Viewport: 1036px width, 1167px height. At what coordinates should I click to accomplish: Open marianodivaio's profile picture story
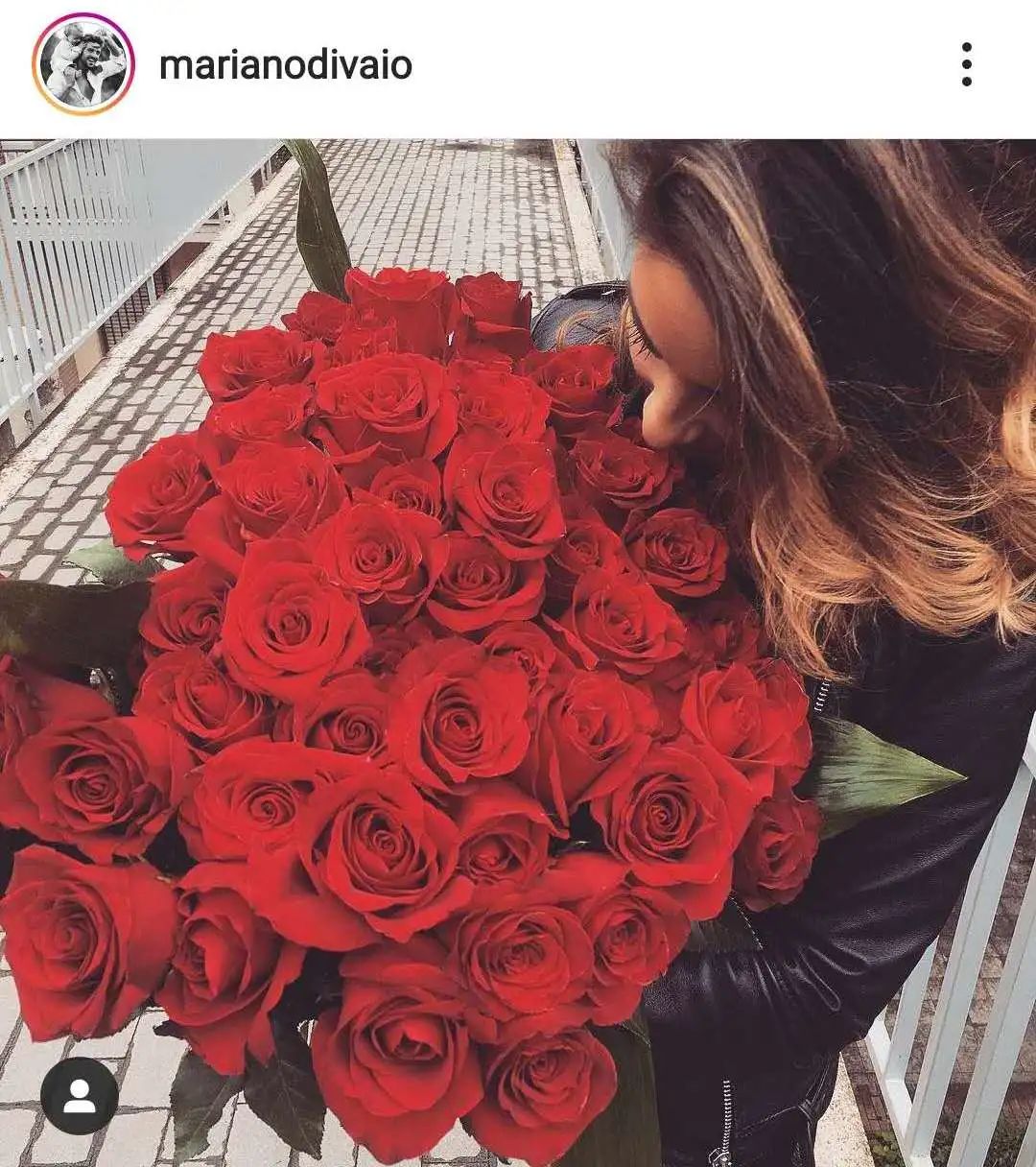[83, 64]
